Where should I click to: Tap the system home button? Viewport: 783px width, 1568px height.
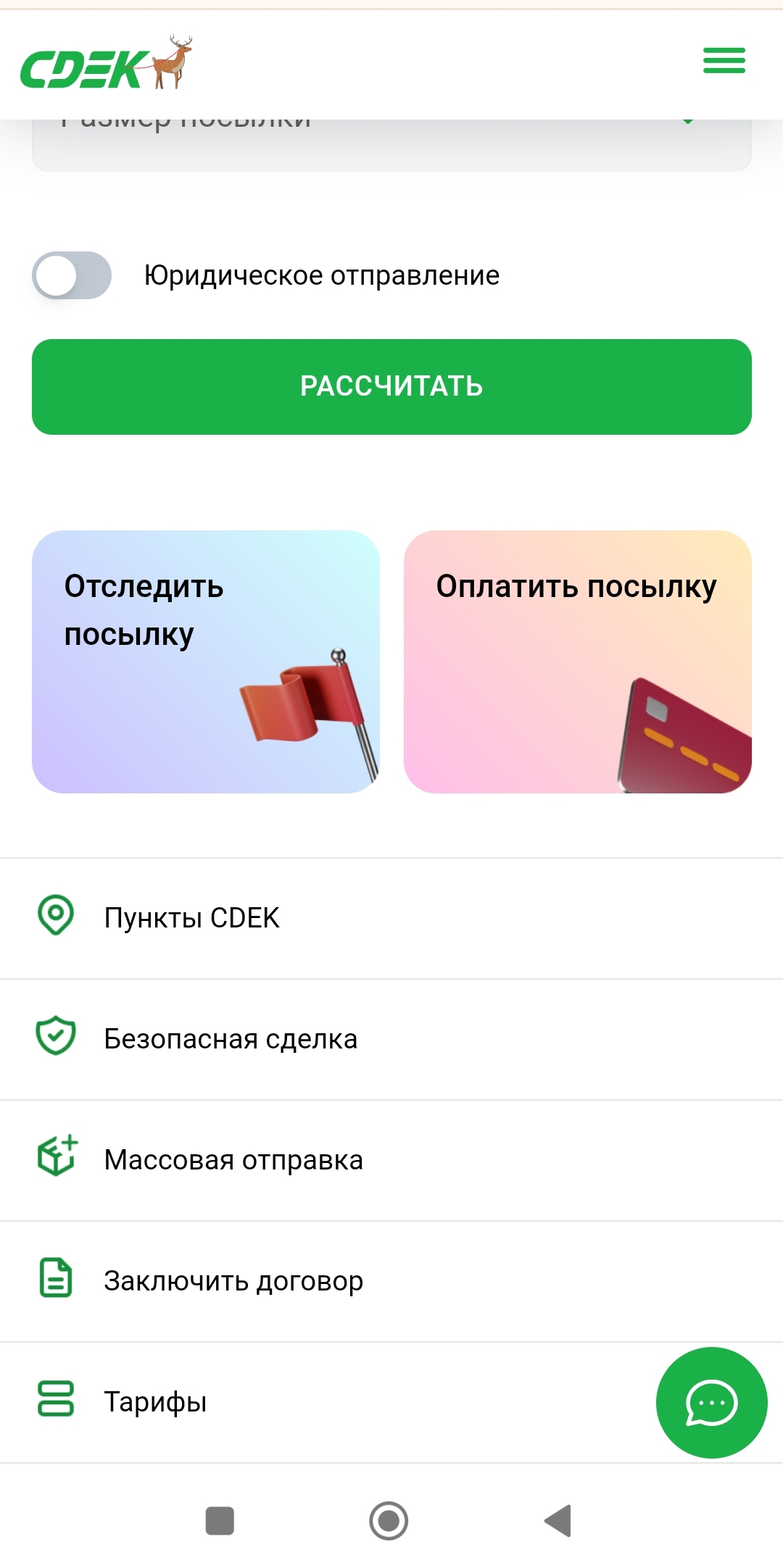pos(389,1520)
